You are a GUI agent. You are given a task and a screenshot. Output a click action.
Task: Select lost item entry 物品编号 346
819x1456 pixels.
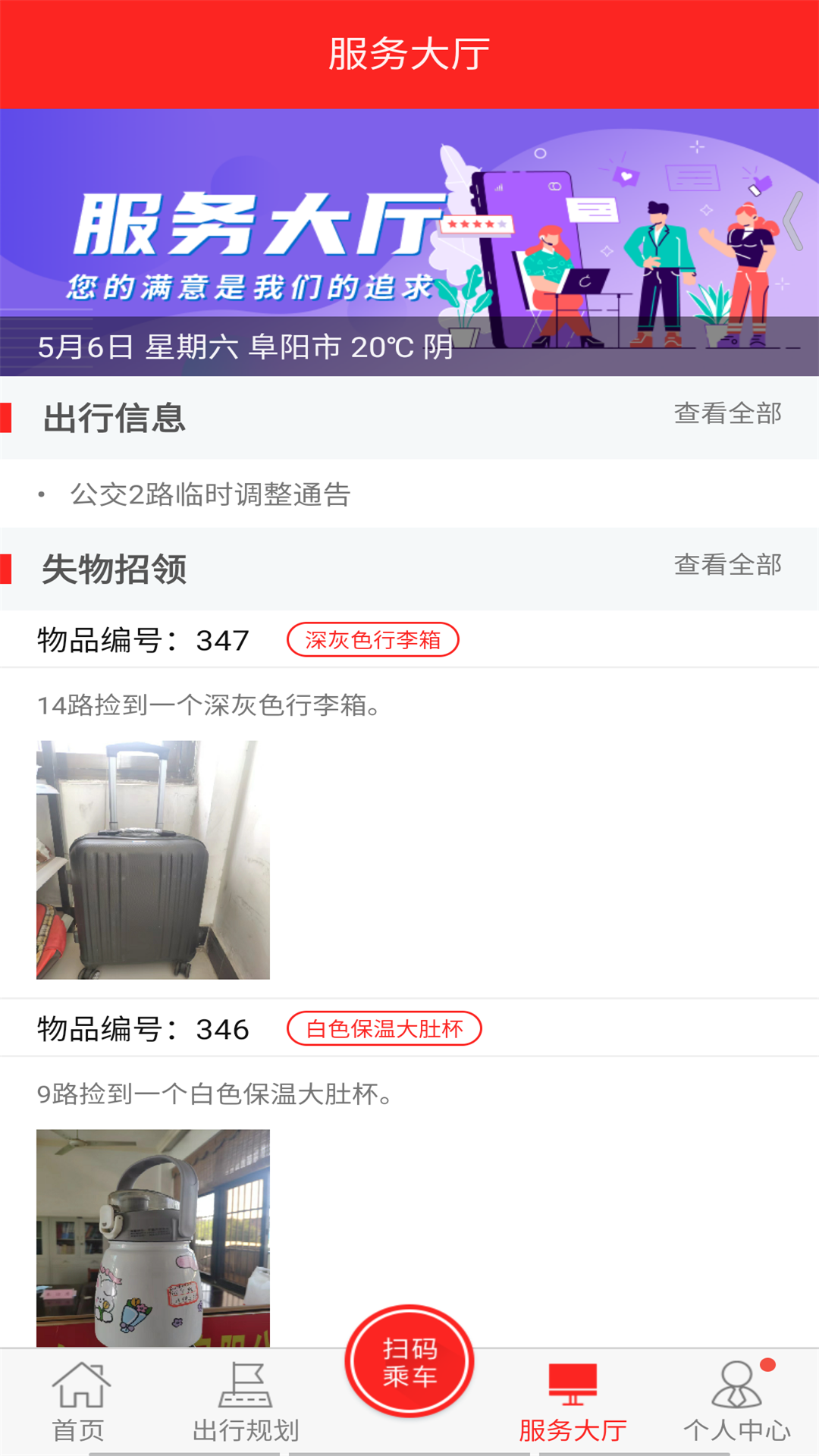[141, 1029]
